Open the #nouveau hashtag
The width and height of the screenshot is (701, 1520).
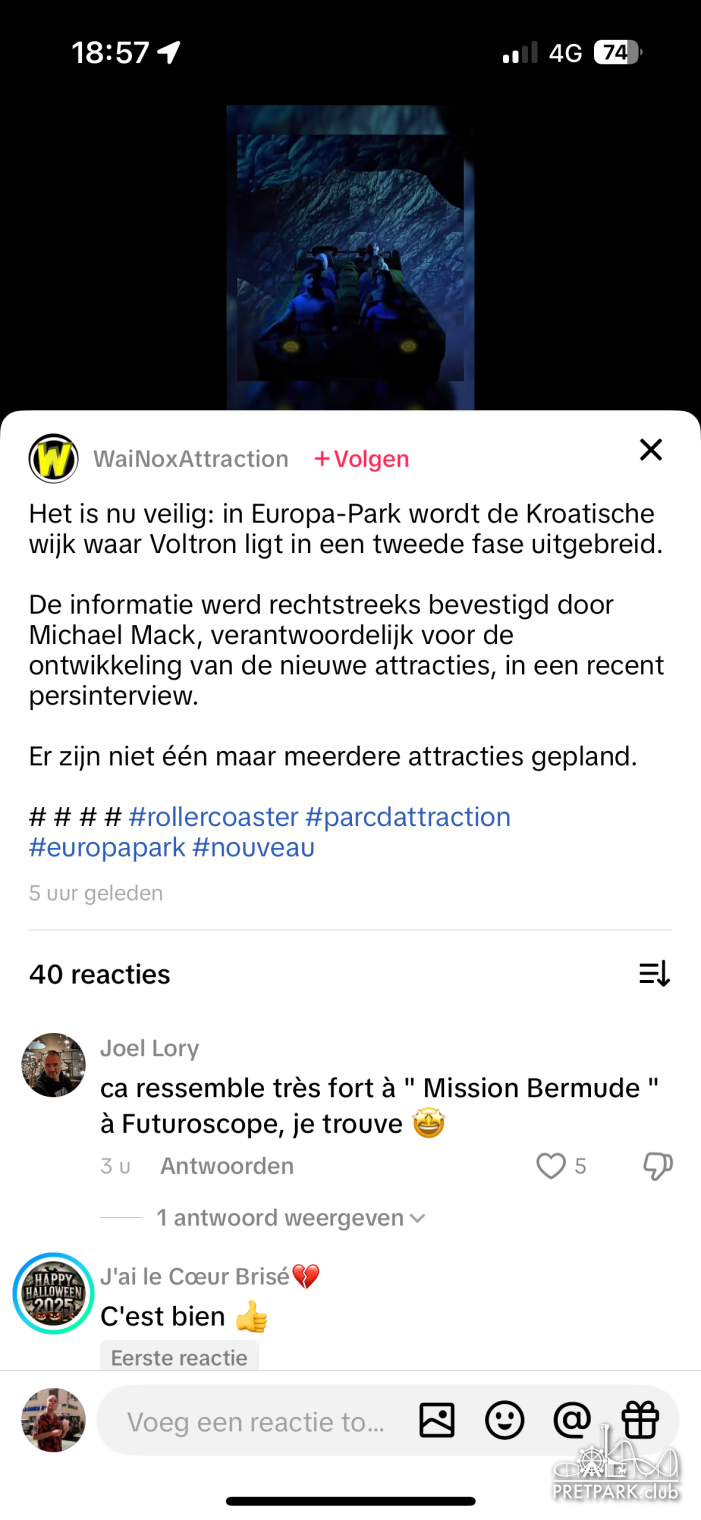[254, 848]
